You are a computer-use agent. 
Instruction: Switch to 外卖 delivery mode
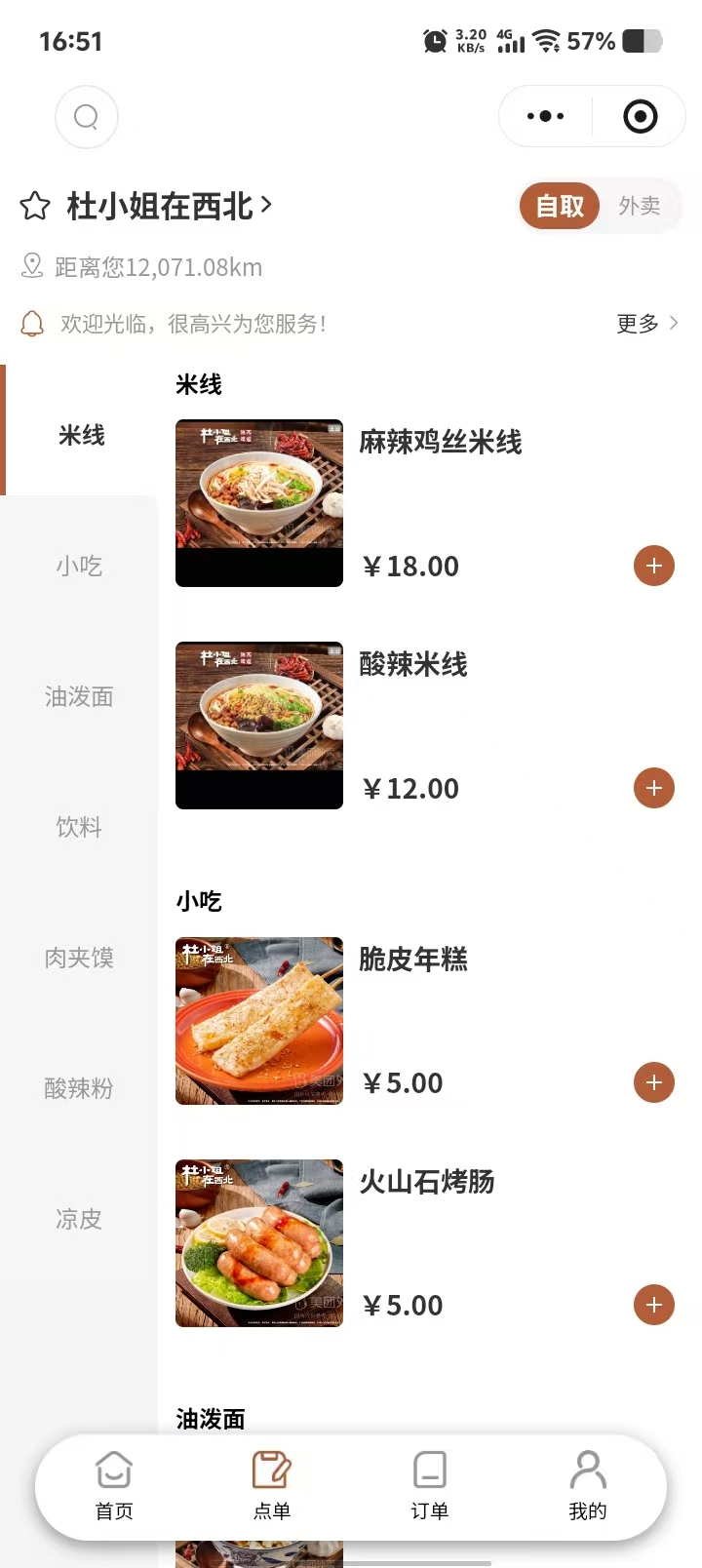[640, 206]
